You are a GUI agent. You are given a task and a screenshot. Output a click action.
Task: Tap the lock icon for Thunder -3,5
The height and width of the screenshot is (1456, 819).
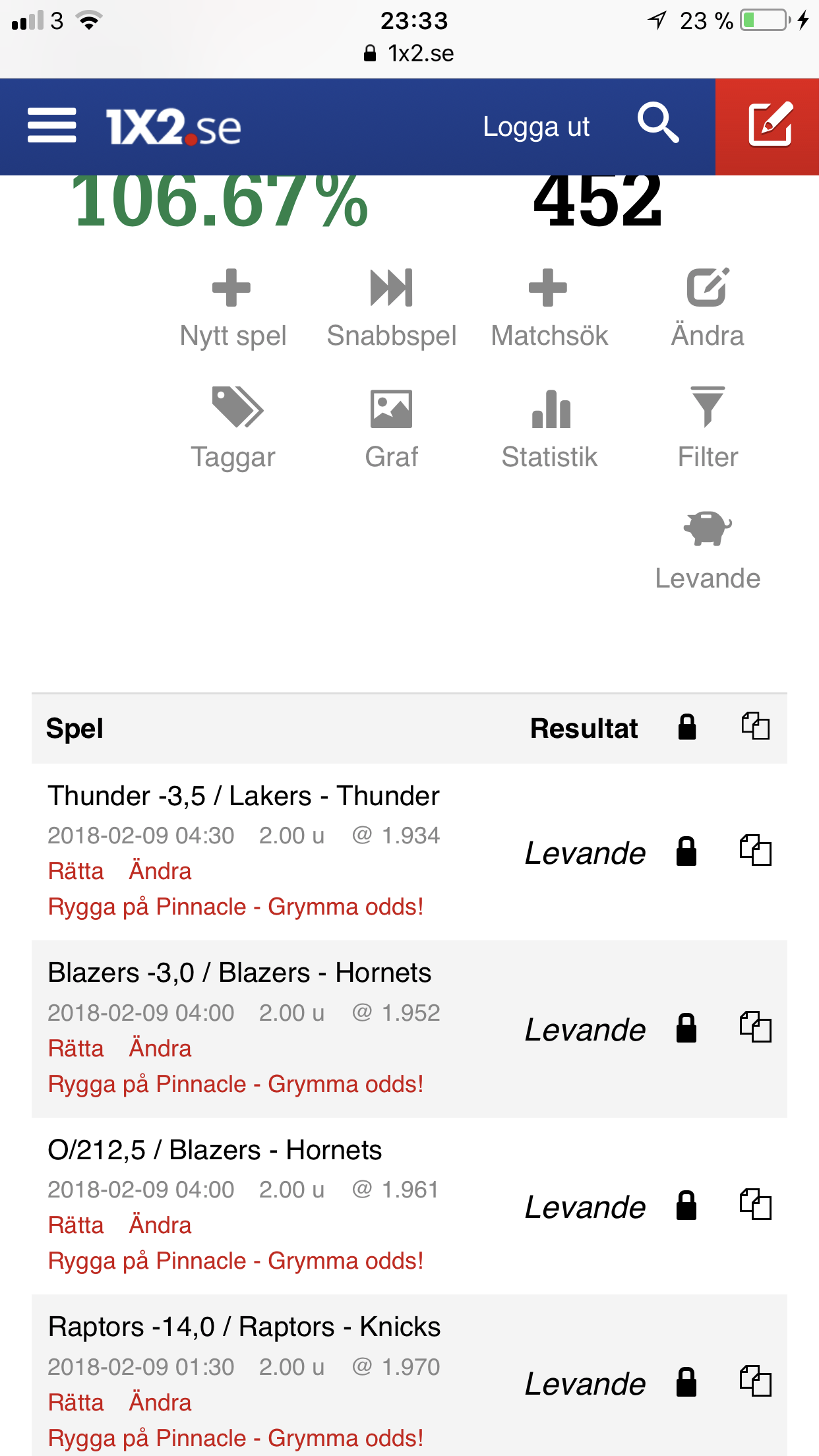686,851
